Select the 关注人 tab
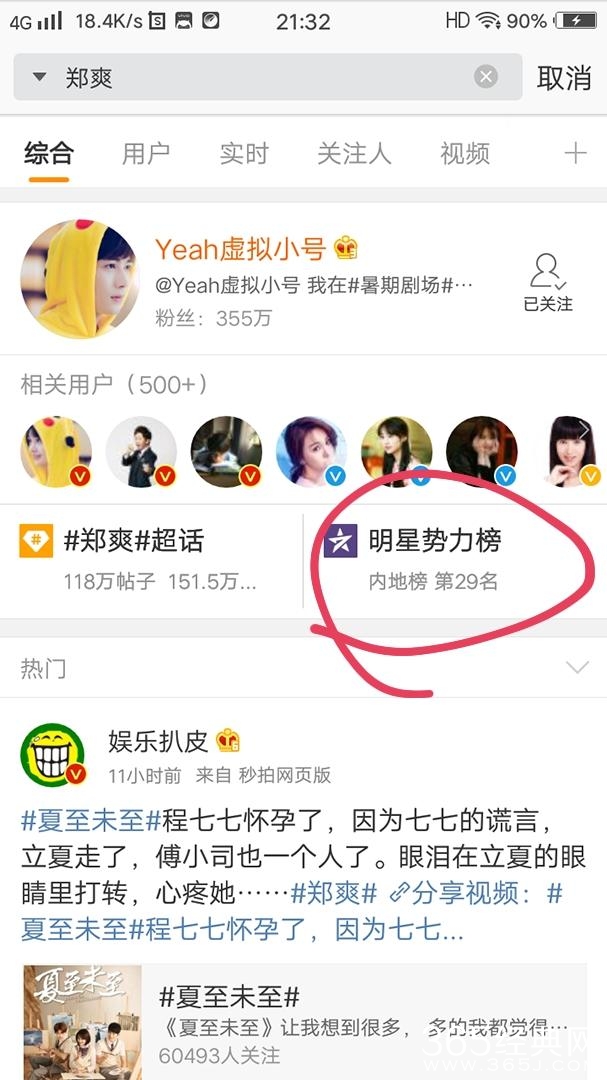This screenshot has height=1080, width=607. (354, 153)
